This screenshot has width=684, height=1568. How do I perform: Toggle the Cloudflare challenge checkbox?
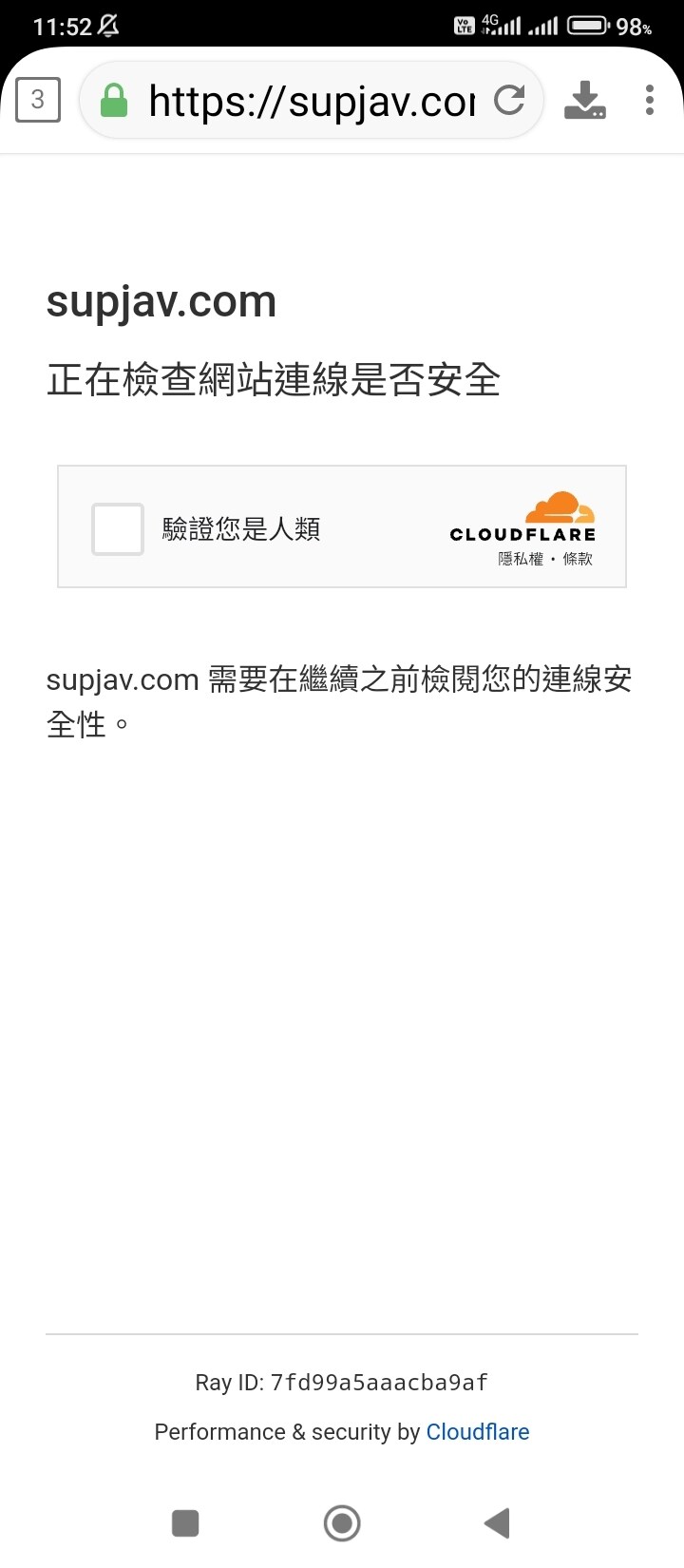point(117,528)
